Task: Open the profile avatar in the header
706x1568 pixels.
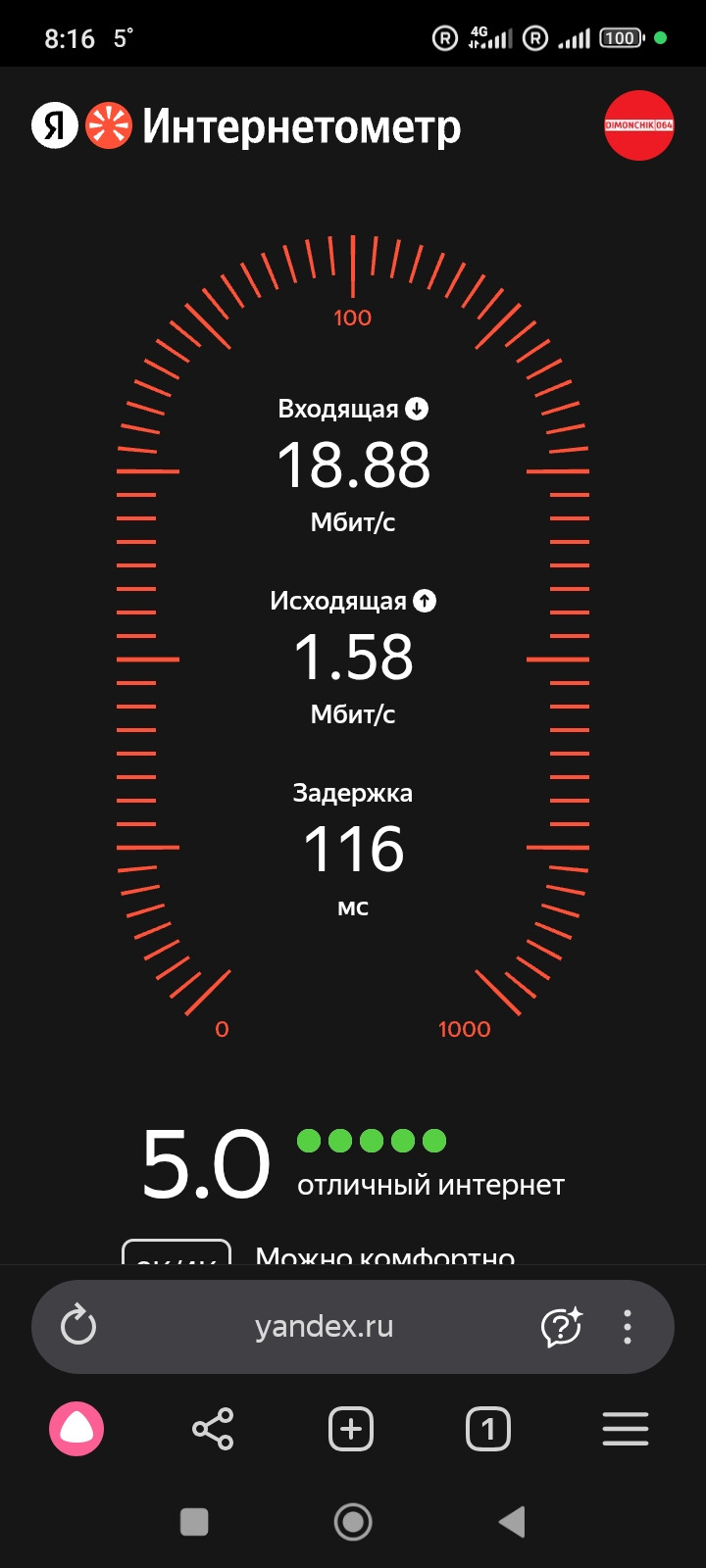Action: (x=638, y=125)
